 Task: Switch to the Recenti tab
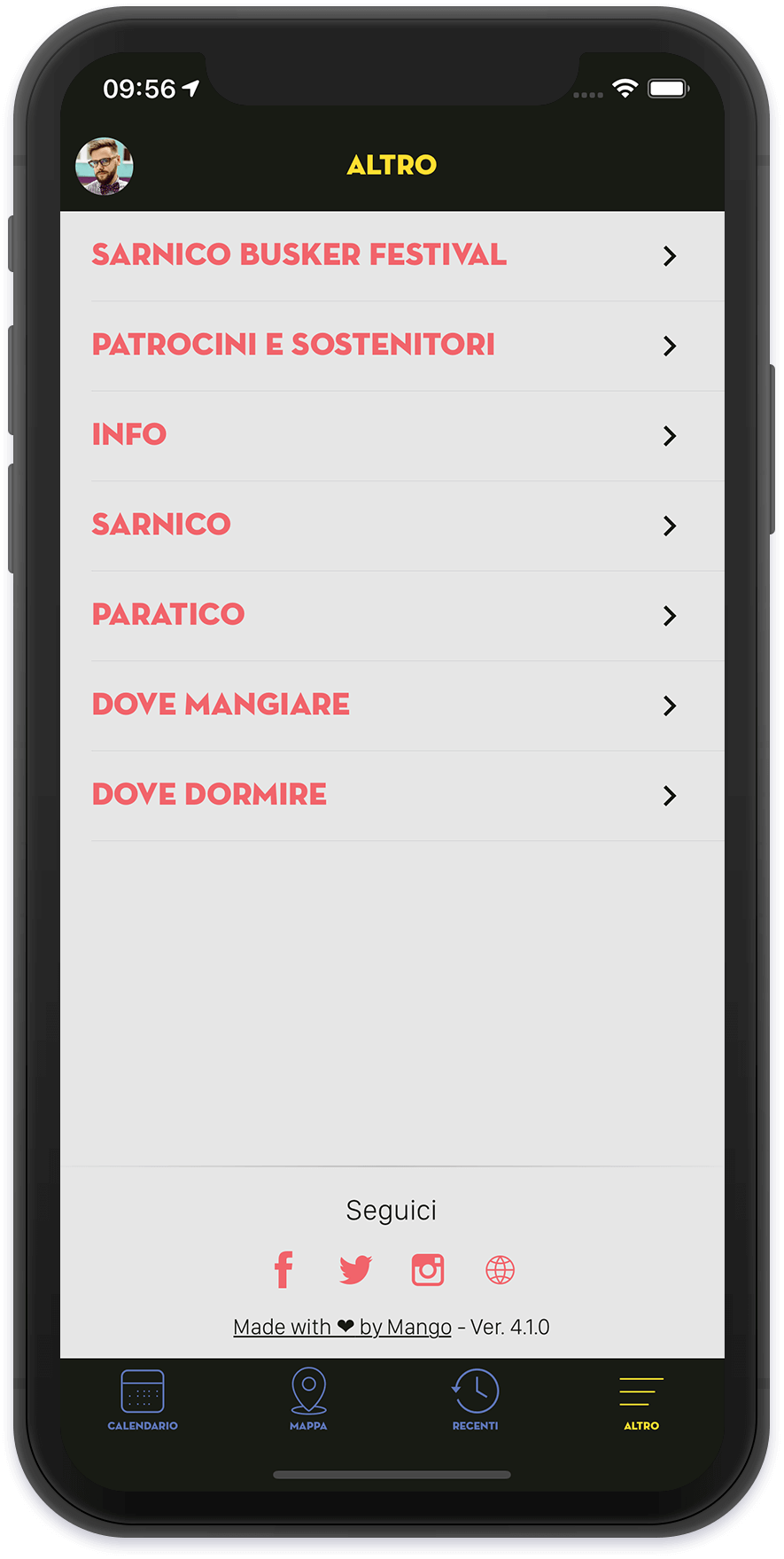476,1400
